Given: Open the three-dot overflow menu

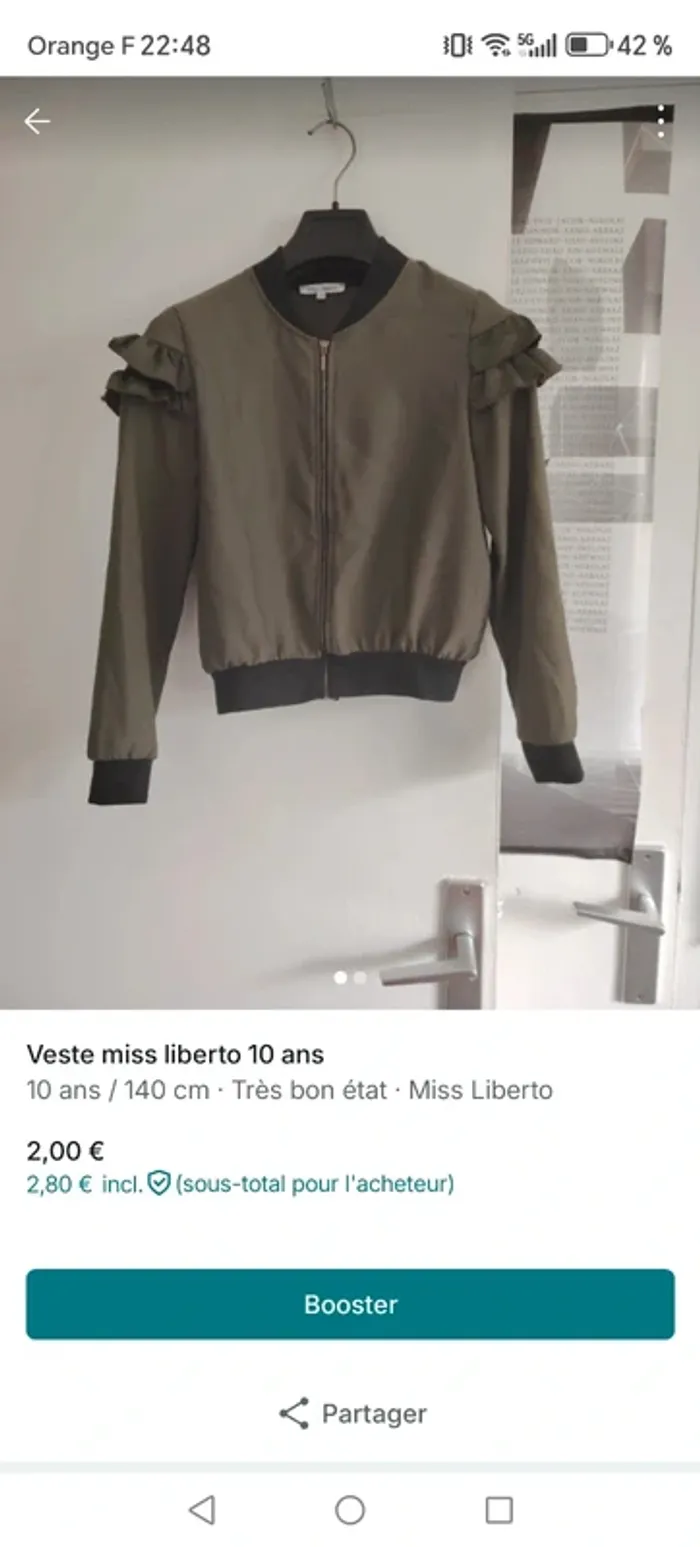Looking at the screenshot, I should (x=660, y=122).
